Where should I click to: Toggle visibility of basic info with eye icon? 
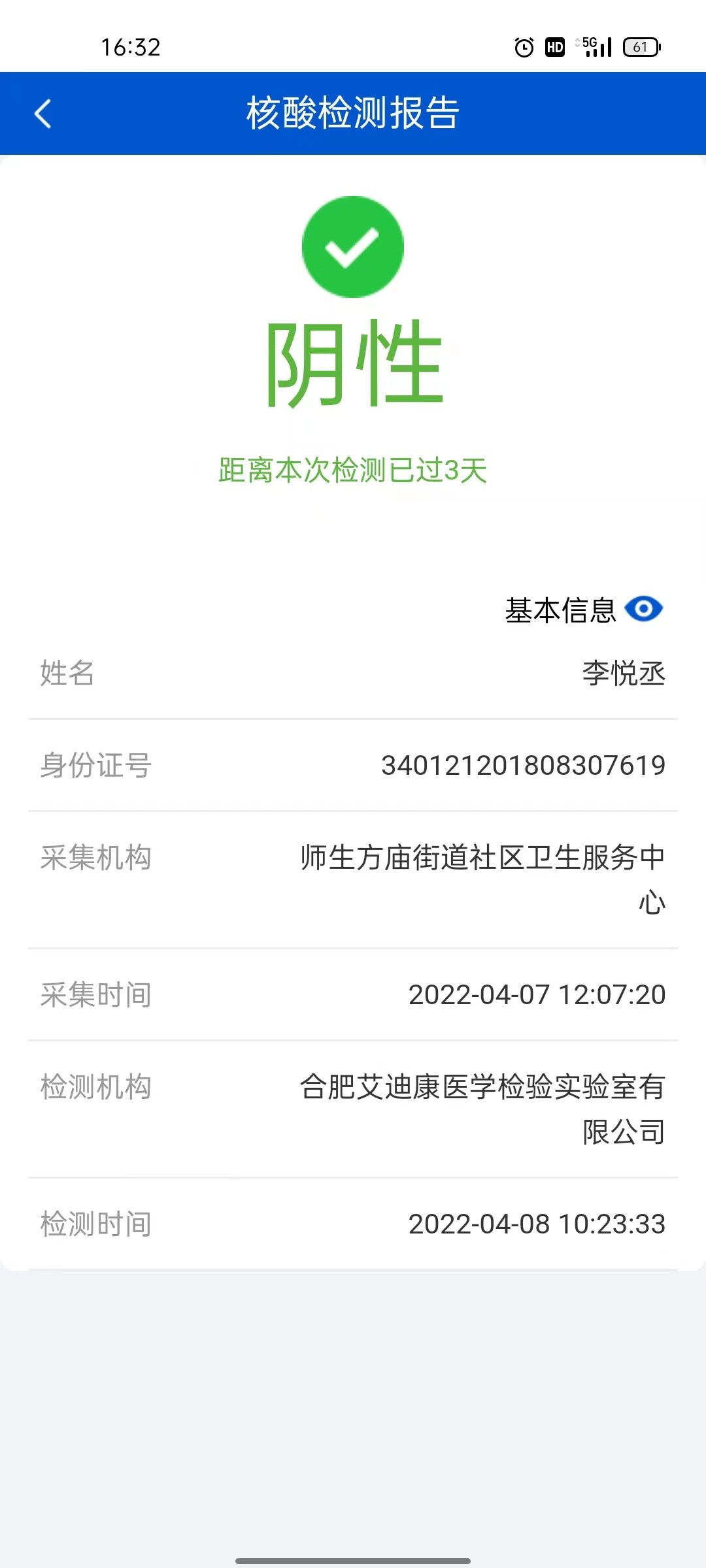pyautogui.click(x=643, y=609)
